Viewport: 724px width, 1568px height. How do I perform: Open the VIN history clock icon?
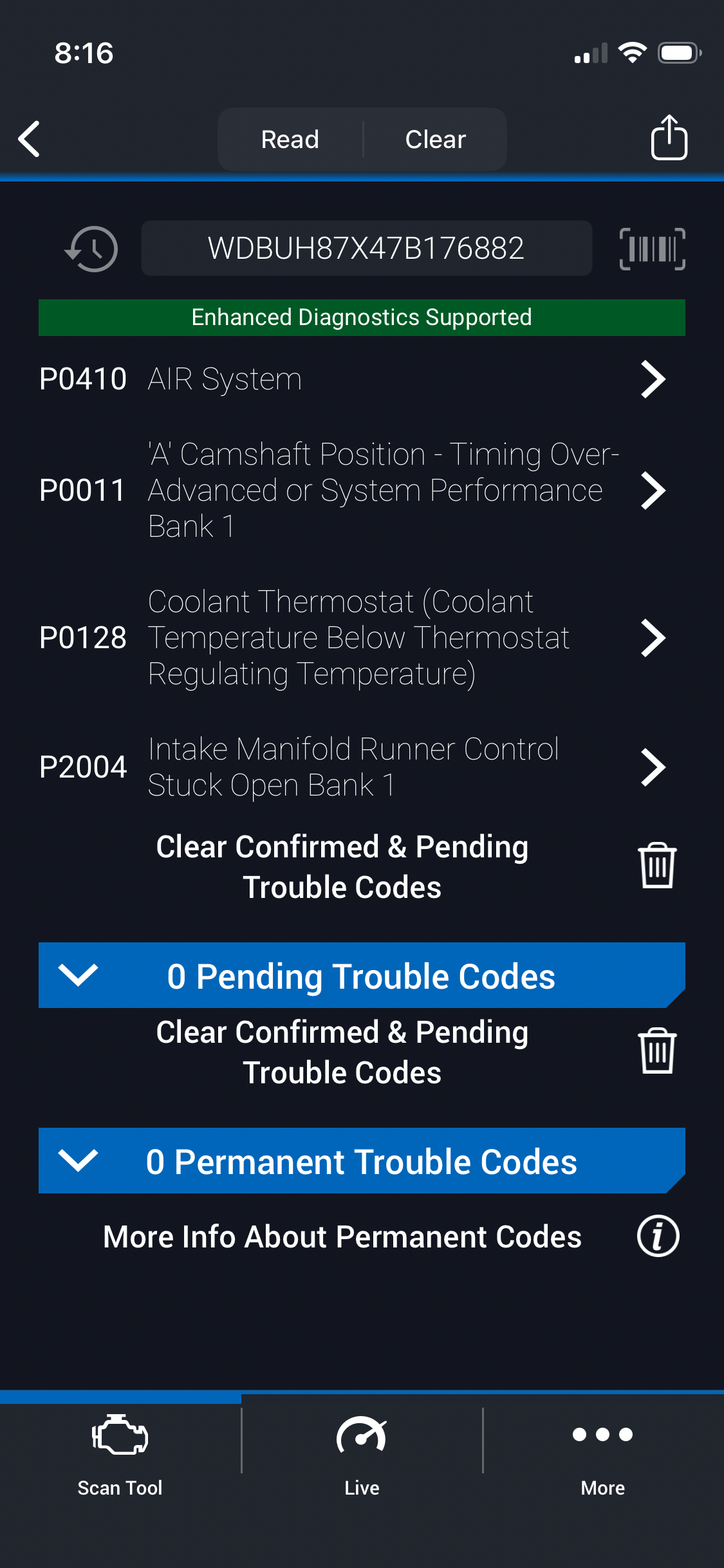tap(92, 249)
